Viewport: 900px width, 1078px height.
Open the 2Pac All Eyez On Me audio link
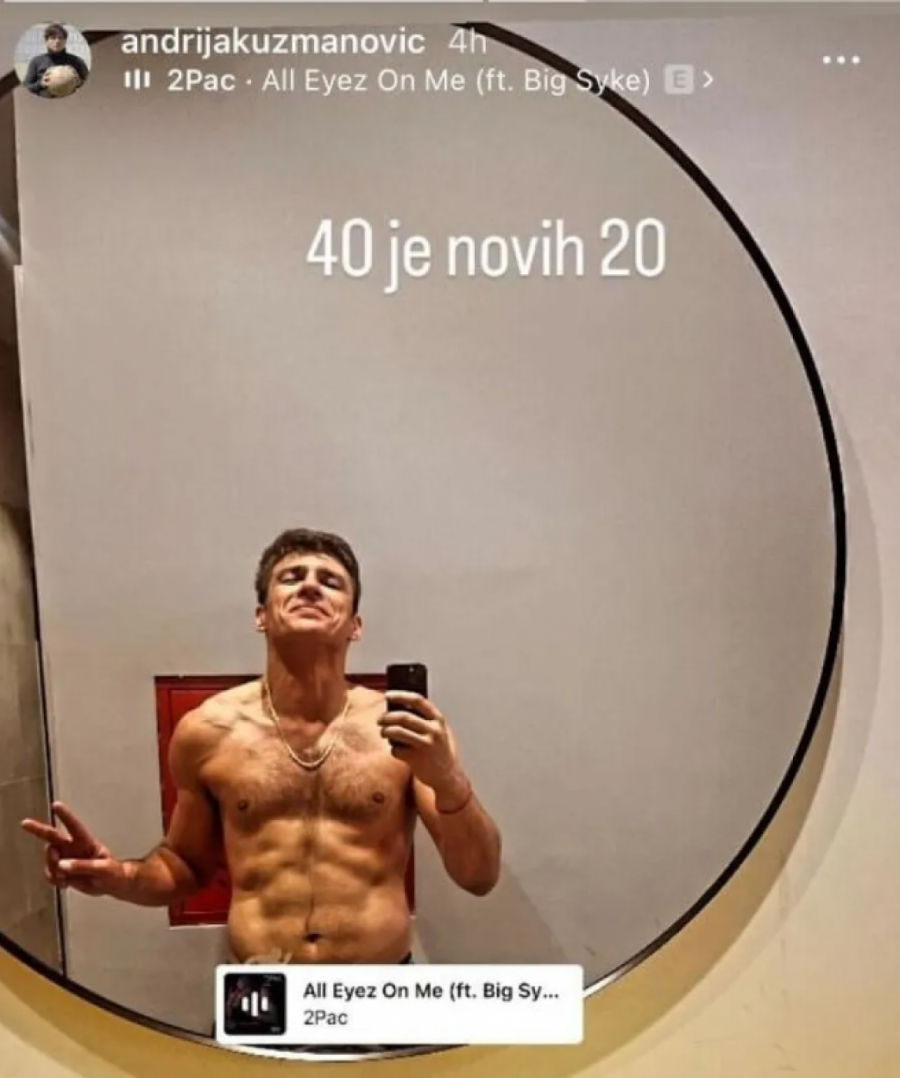coord(418,82)
